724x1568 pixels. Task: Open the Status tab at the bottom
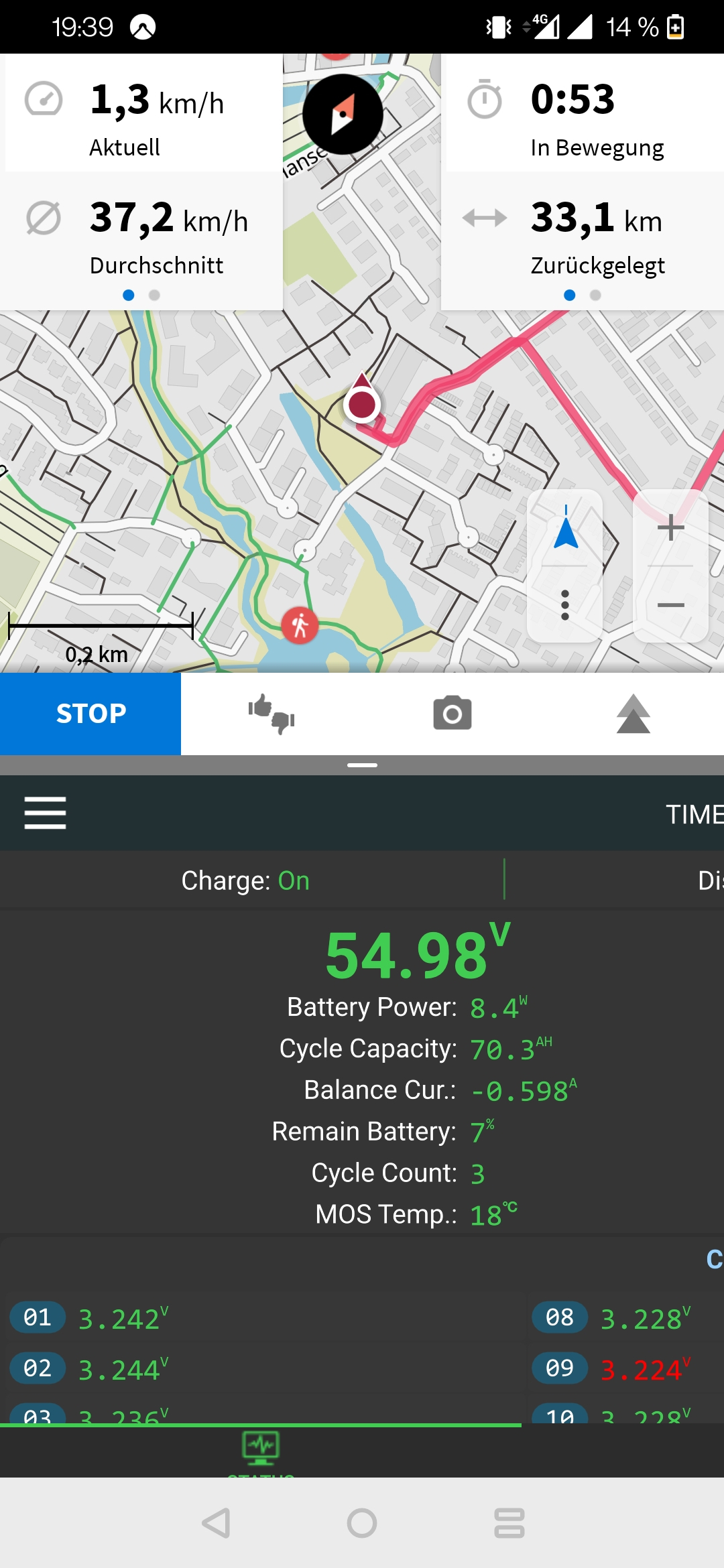(x=261, y=1451)
